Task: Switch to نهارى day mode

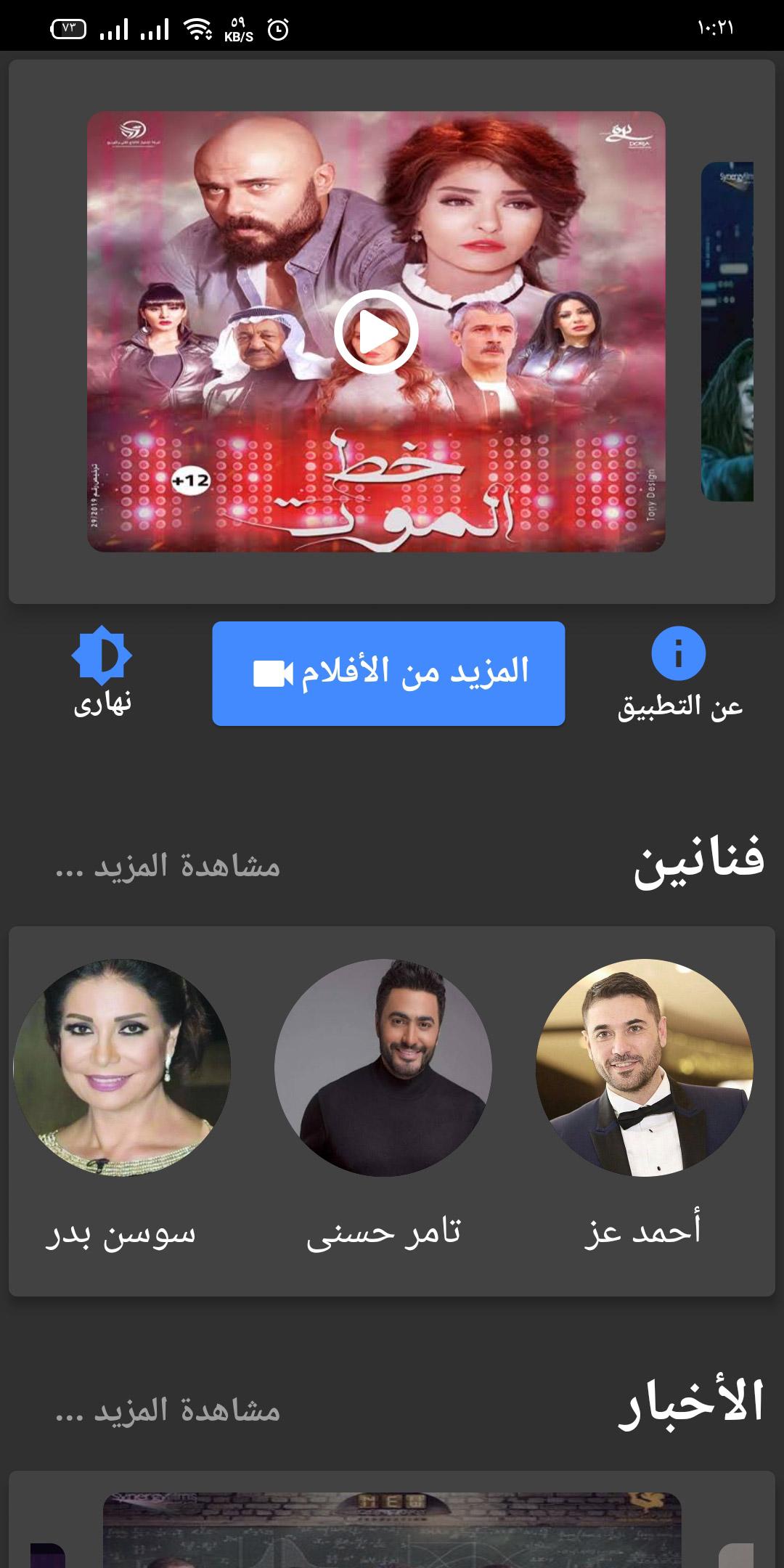Action: tap(102, 672)
